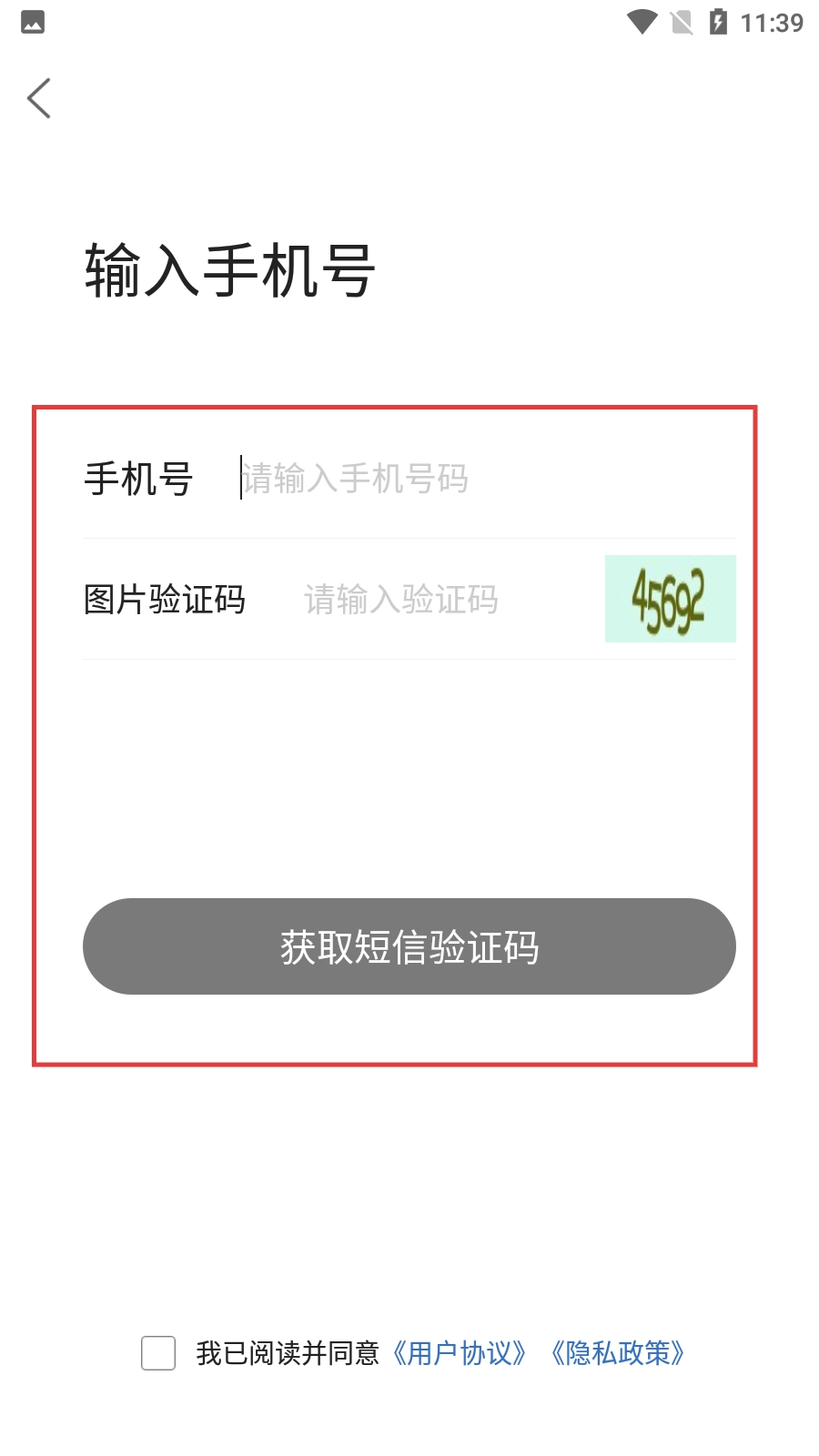The height and width of the screenshot is (1456, 819).
Task: Open the 隐私政策 link
Action: (x=618, y=1353)
